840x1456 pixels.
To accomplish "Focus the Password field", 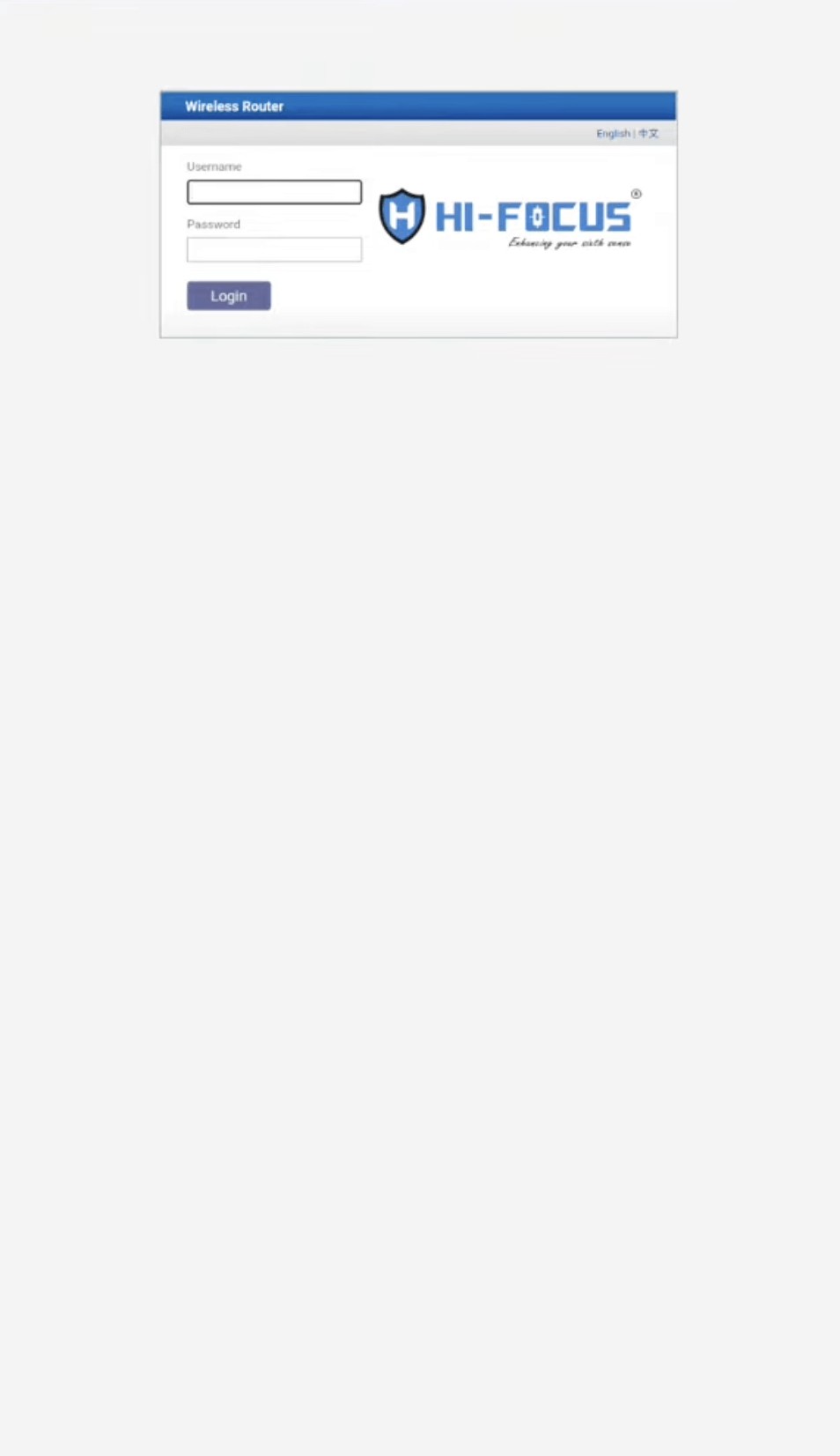I will (x=274, y=250).
